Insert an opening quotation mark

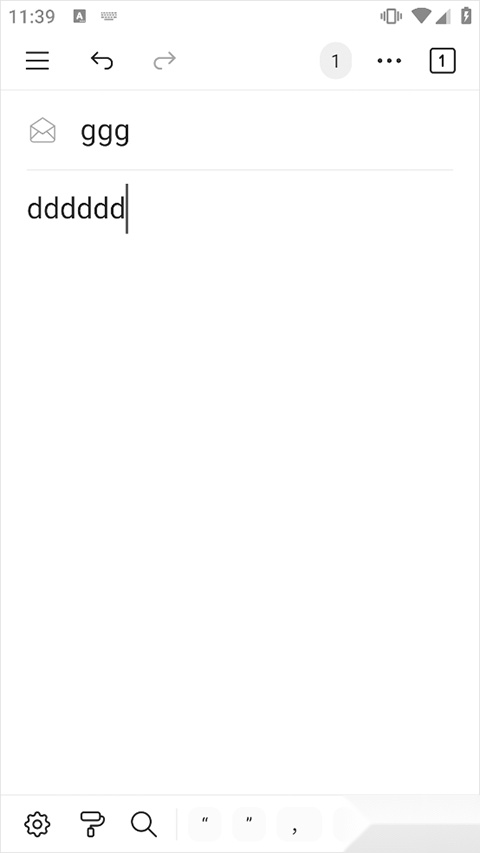[x=205, y=824]
